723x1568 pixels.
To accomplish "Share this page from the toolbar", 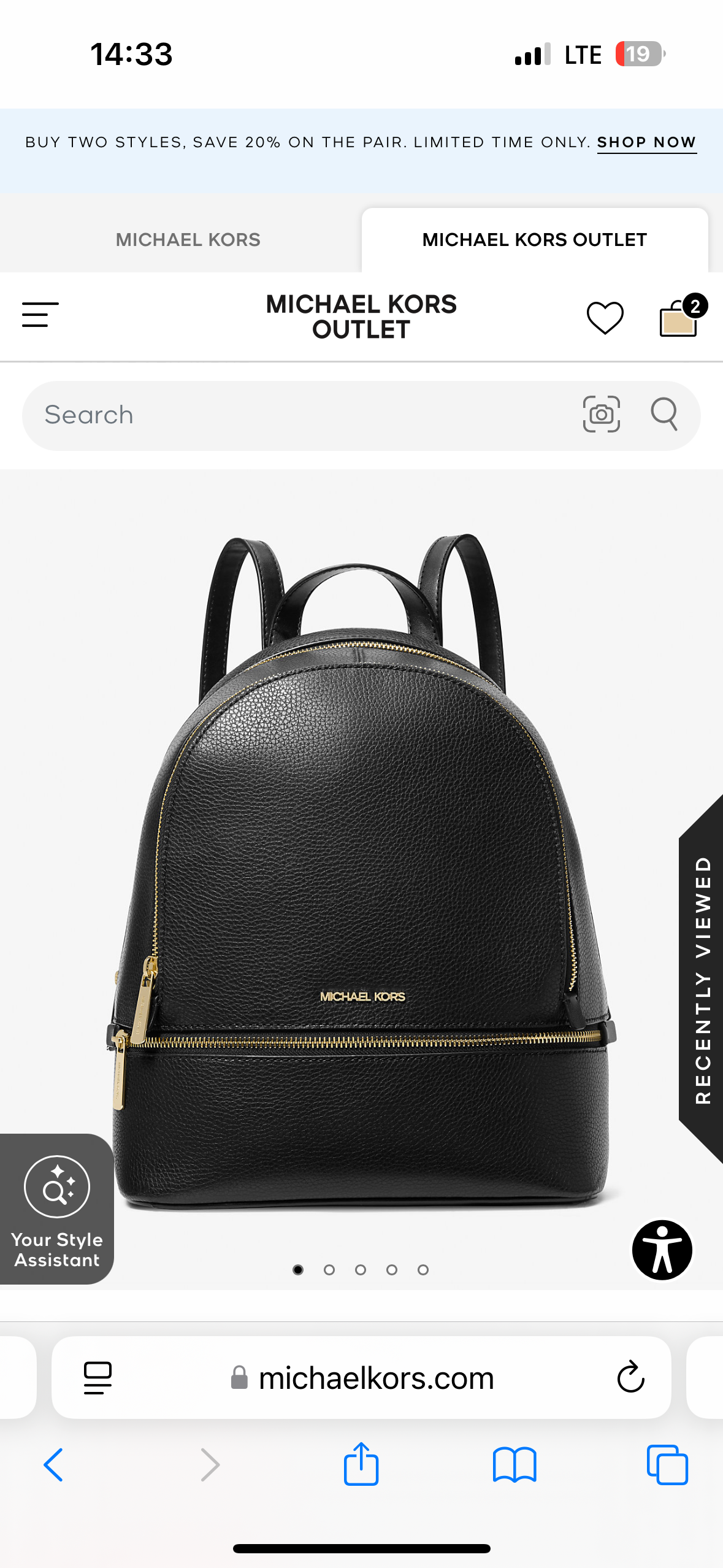I will (x=361, y=1464).
